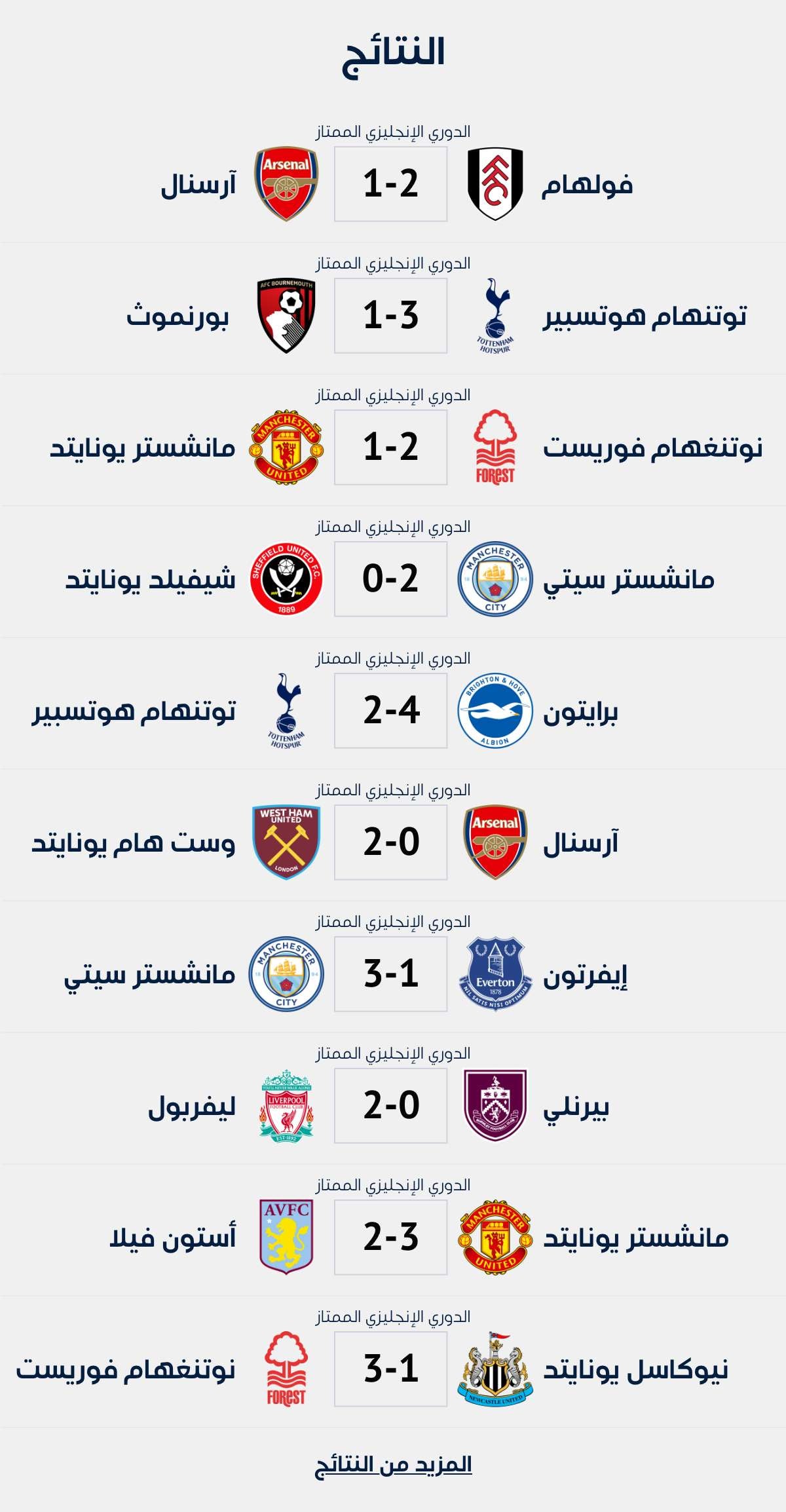Open the Burnley vs Liverpool 2-0 result

pos(391,1106)
